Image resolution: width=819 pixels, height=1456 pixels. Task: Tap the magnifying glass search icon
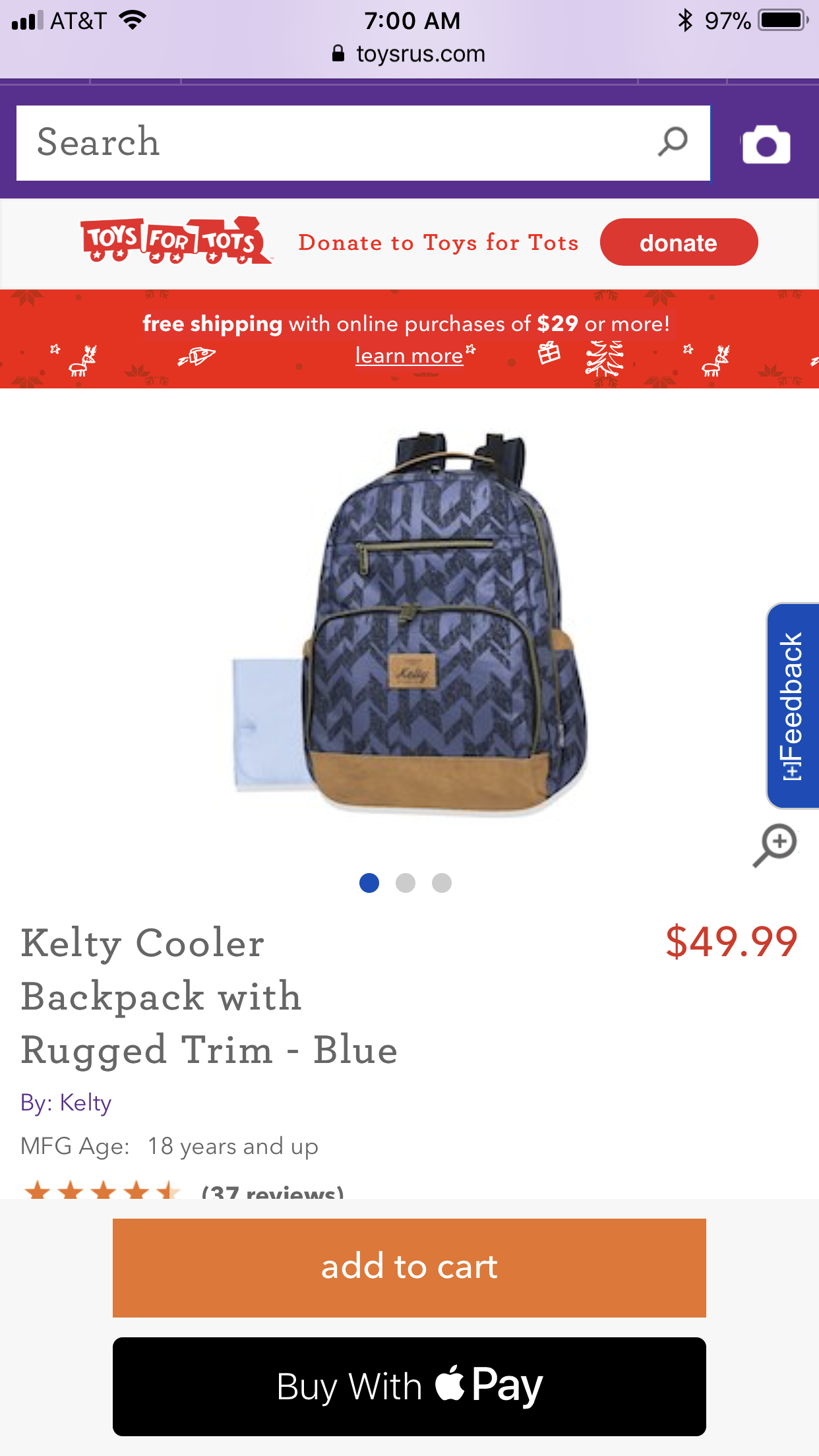click(x=673, y=142)
